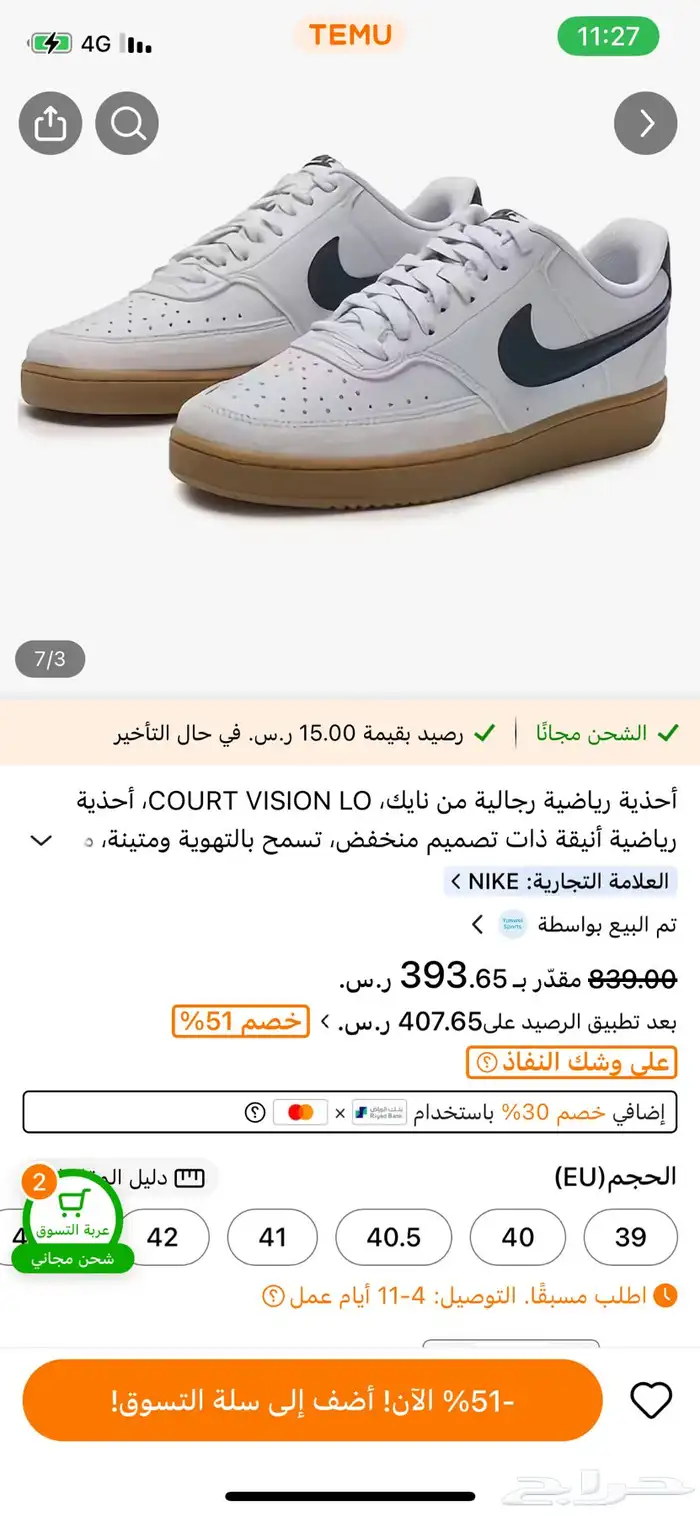This screenshot has height=1516, width=700.
Task: Show next product image arrow
Action: pyautogui.click(x=646, y=123)
